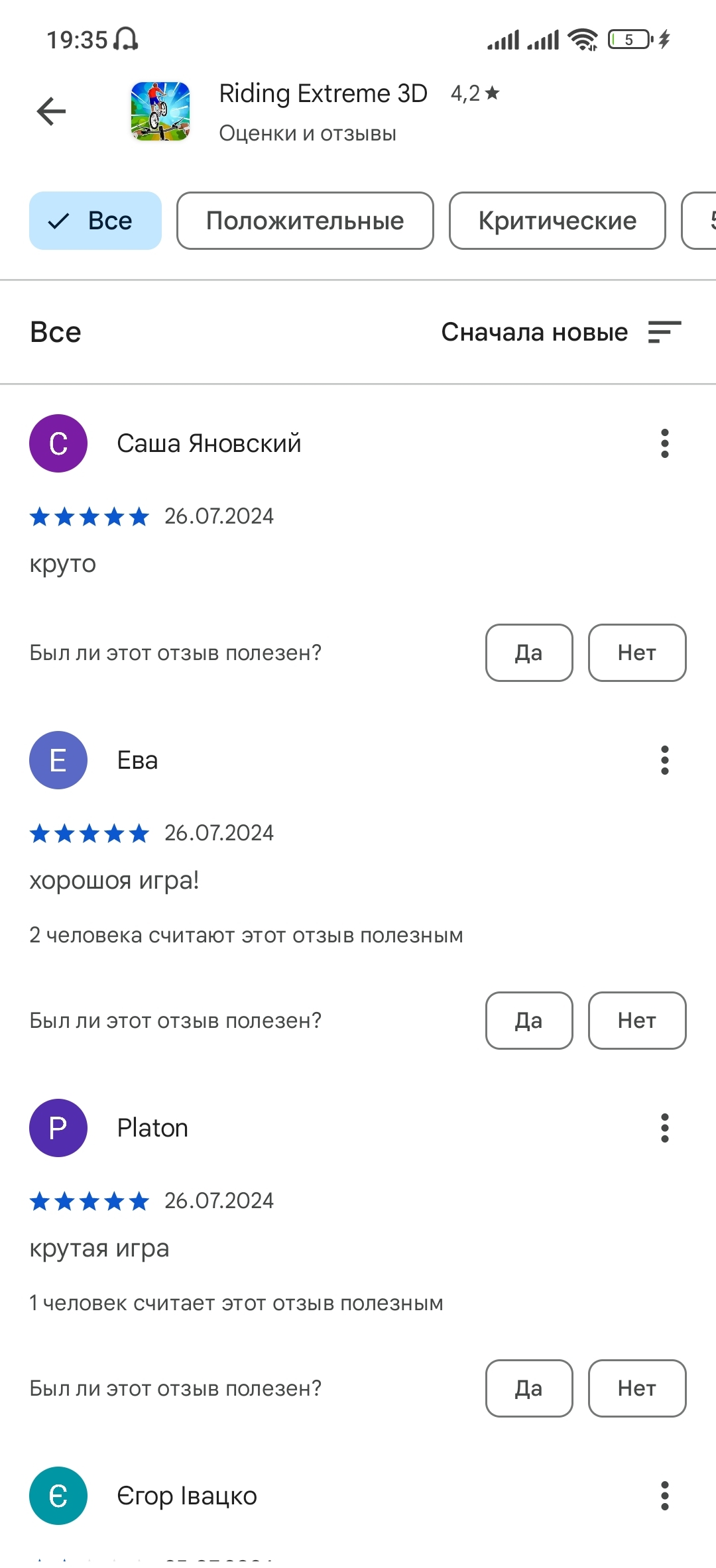Mark Platon's review as helpful with Да
Screen dimensions: 716x1568
point(529,1388)
